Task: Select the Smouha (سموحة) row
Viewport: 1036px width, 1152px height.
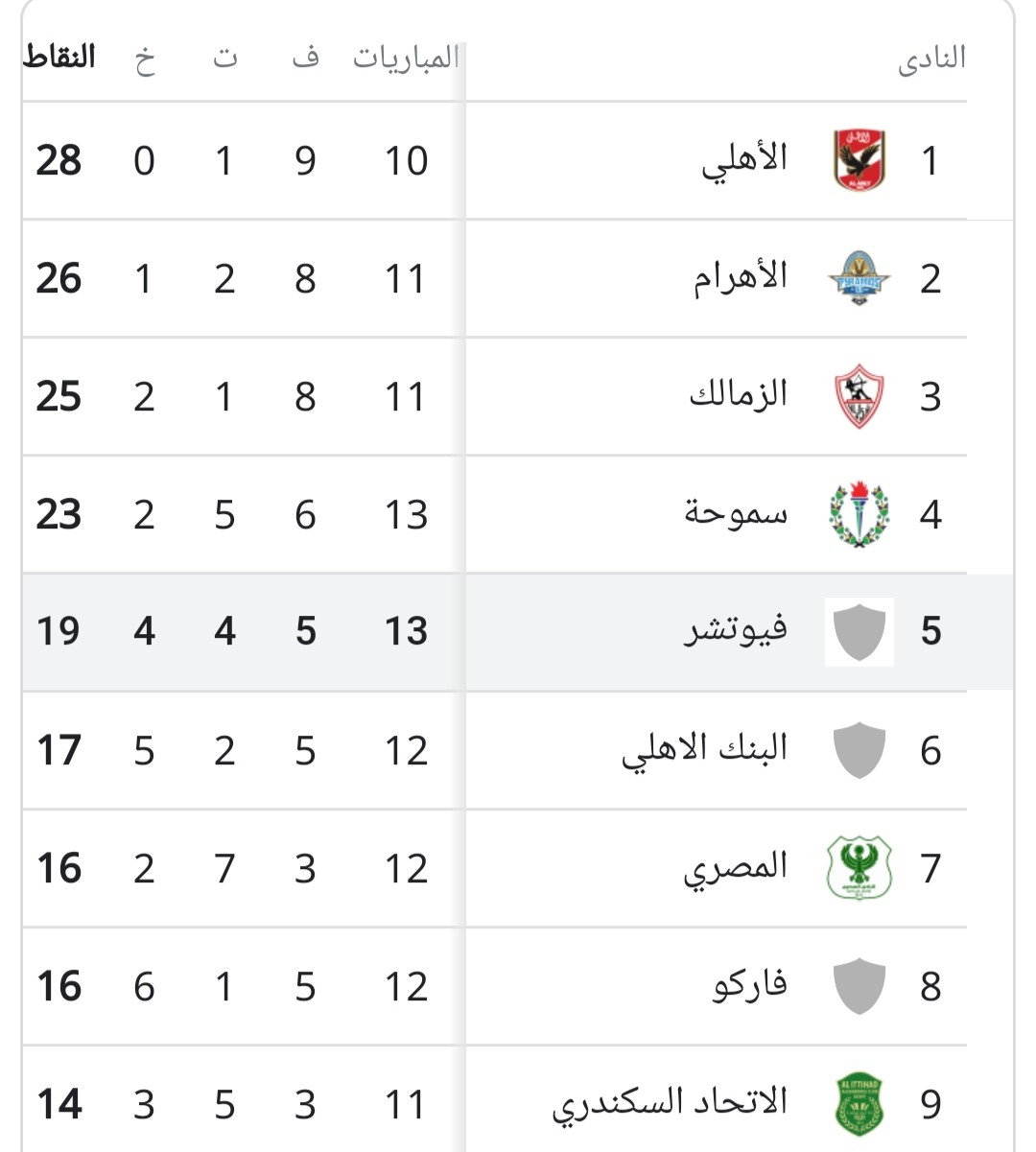Action: tap(736, 514)
